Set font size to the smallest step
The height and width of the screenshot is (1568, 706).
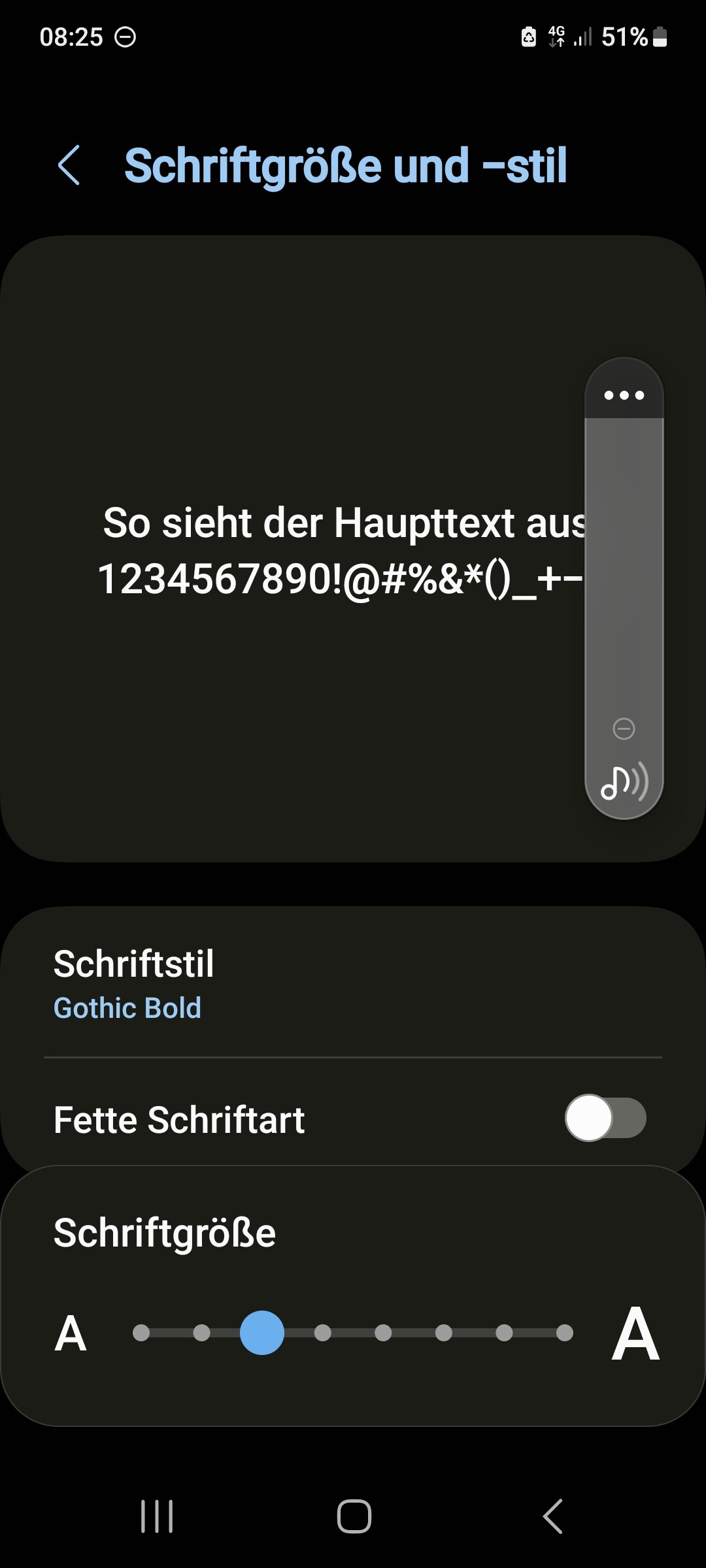pos(141,1333)
